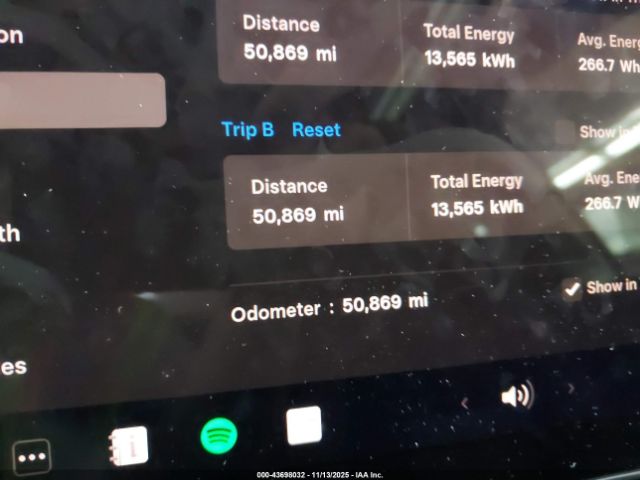Viewport: 640px width, 480px height.
Task: Tap the volume speaker icon
Action: pyautogui.click(x=516, y=396)
